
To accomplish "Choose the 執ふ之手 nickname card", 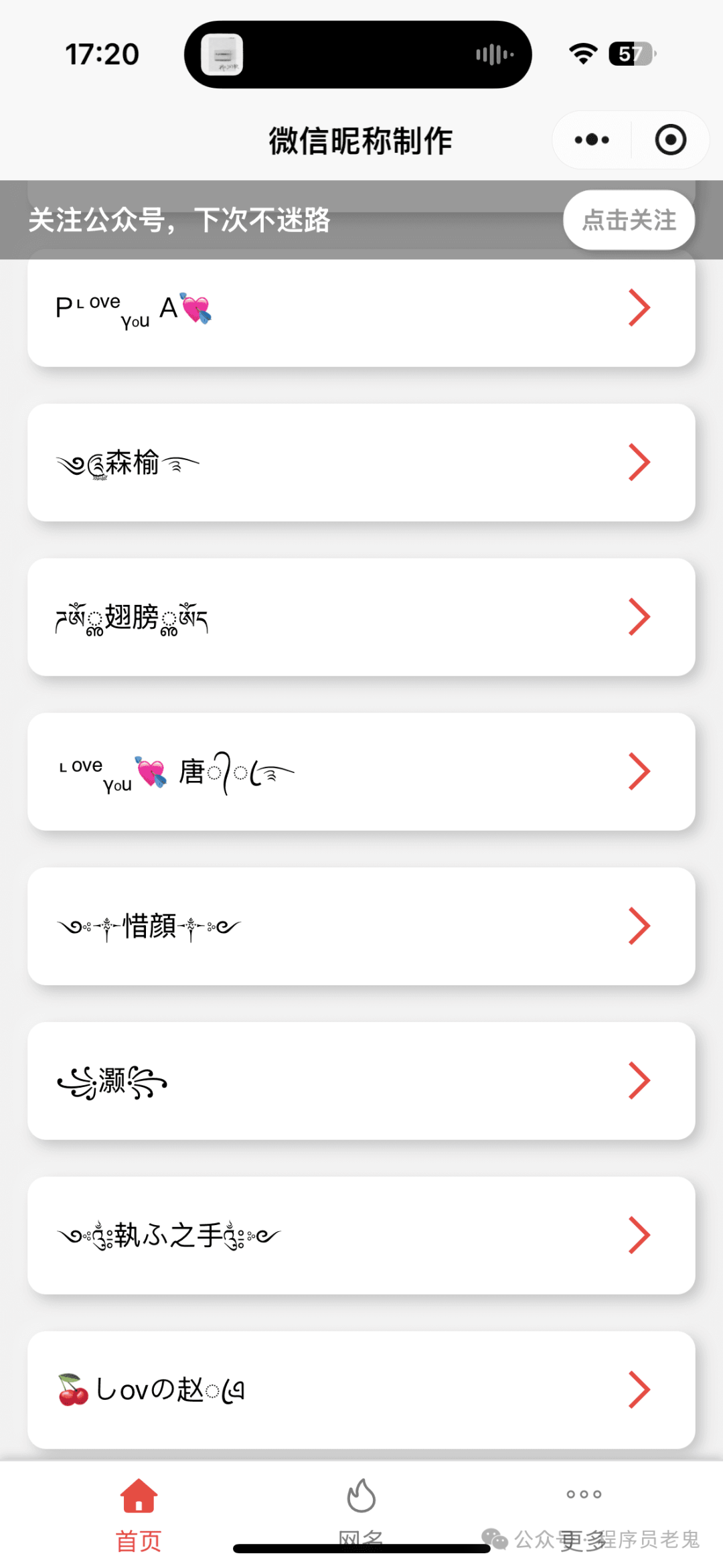I will 361,1235.
